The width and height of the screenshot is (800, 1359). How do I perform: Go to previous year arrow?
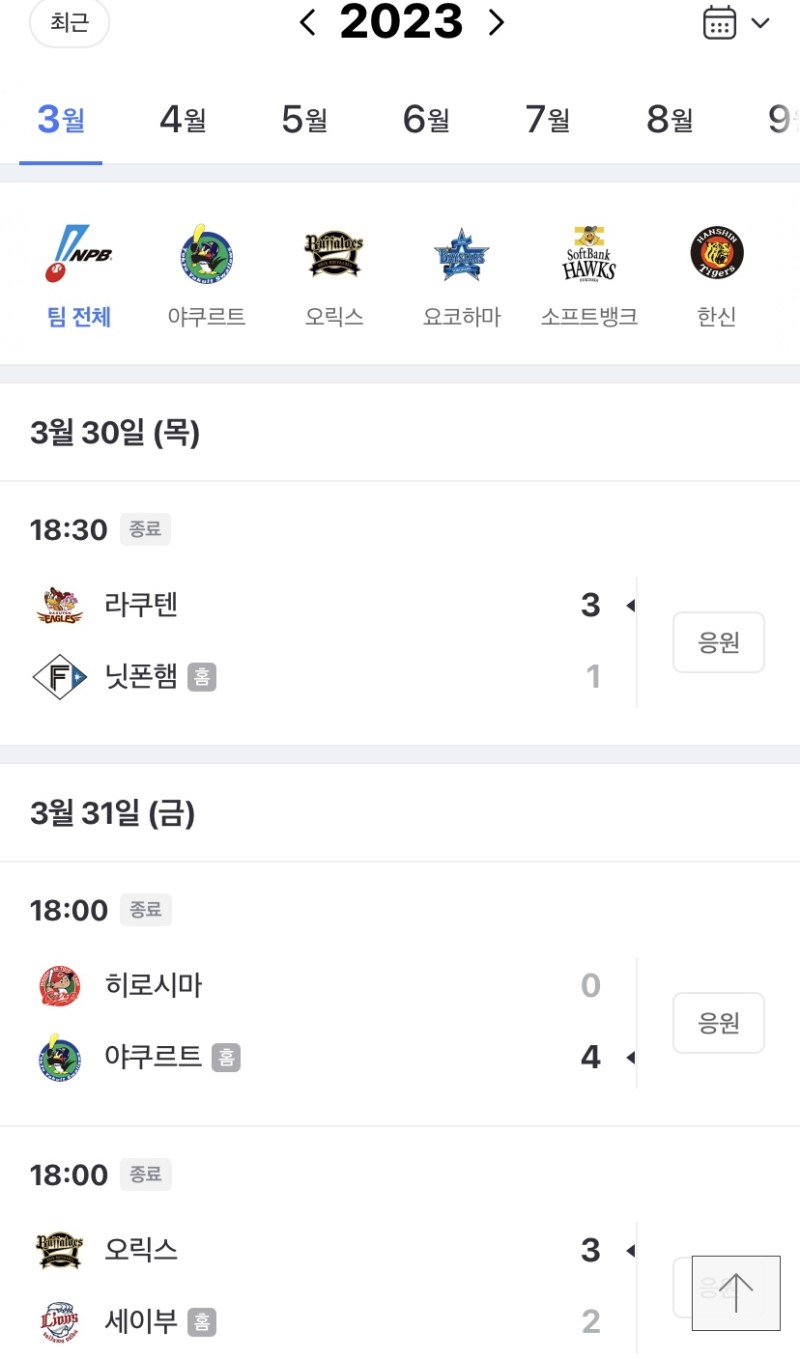tap(308, 23)
